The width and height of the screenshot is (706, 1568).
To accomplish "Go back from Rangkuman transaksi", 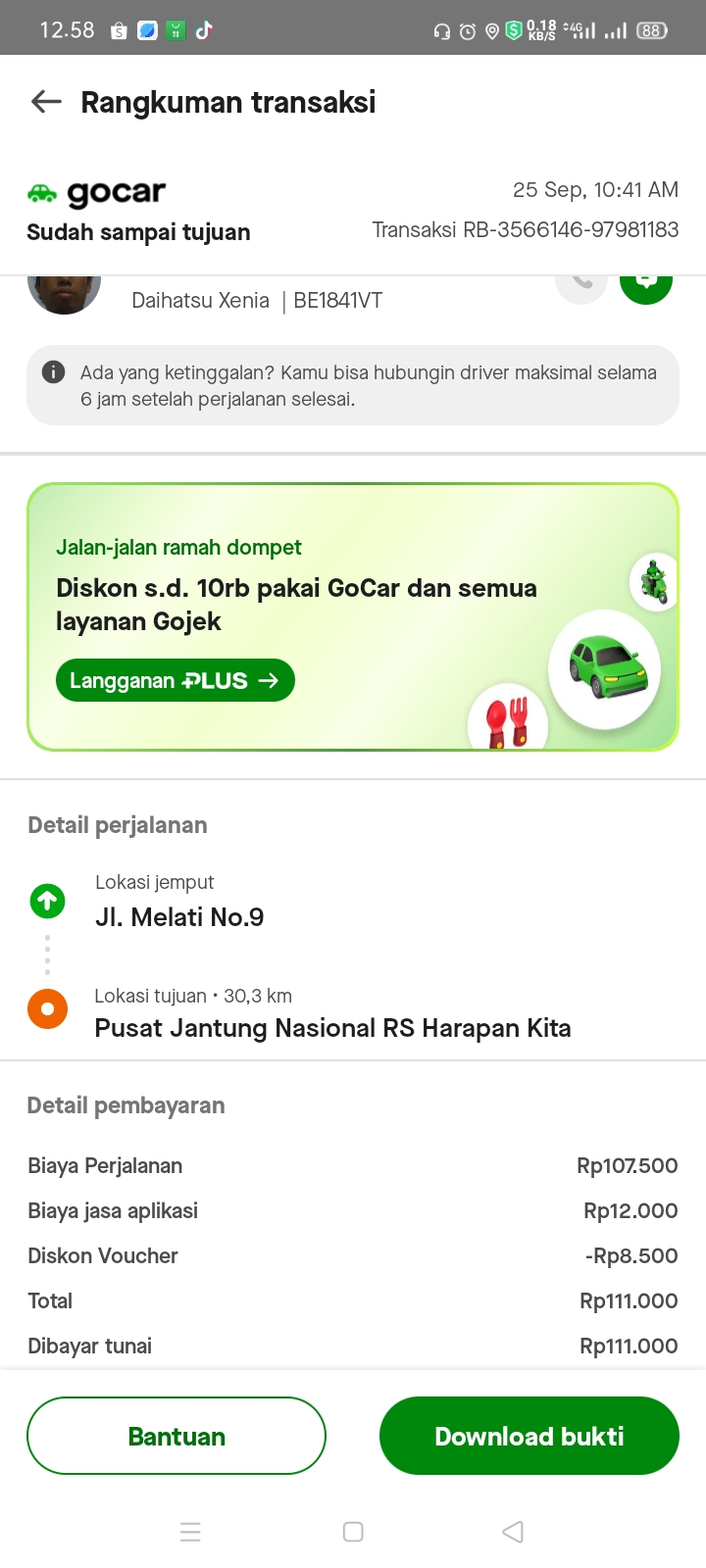I will click(46, 102).
